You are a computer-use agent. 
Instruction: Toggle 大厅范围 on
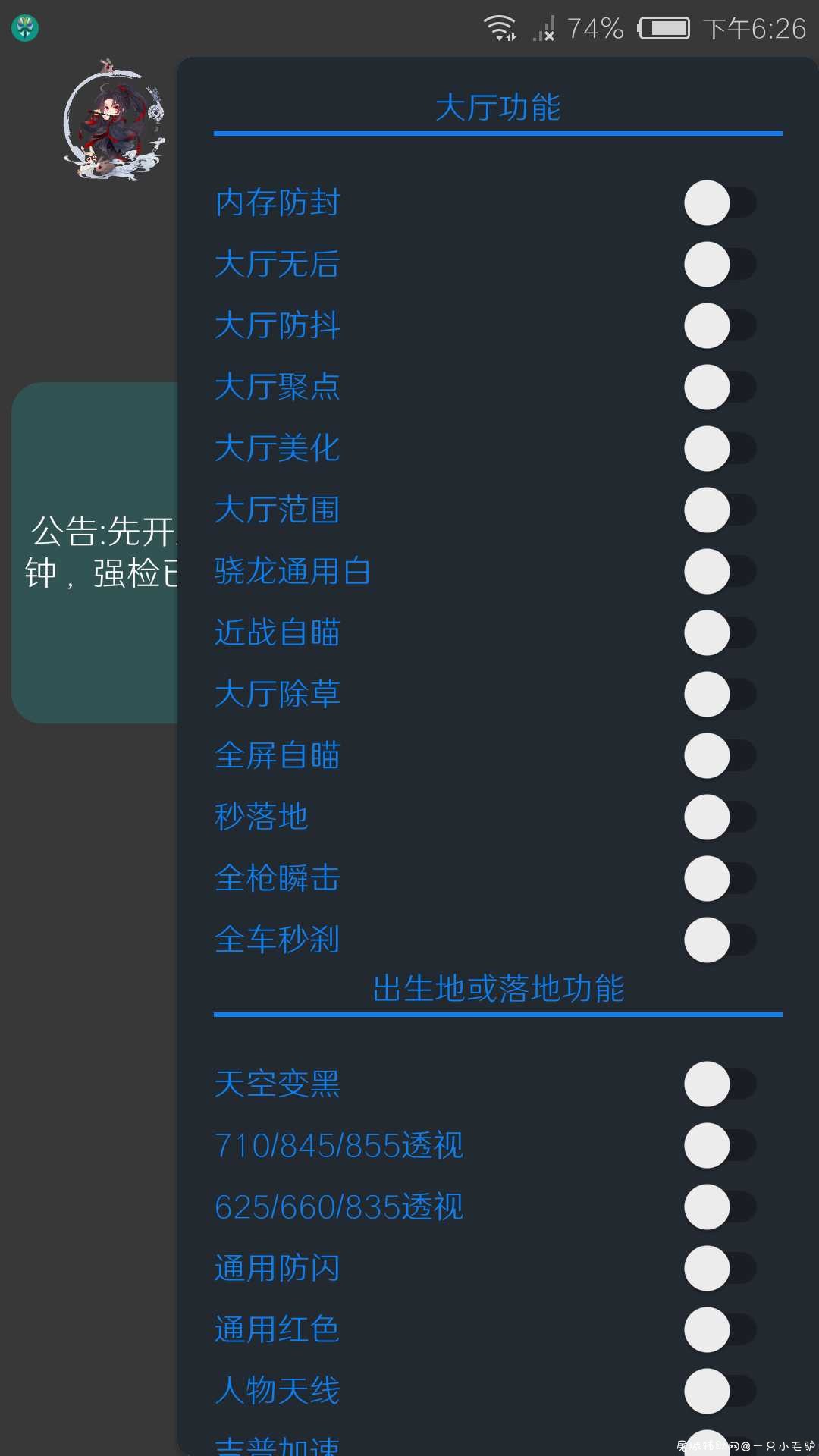[x=720, y=510]
